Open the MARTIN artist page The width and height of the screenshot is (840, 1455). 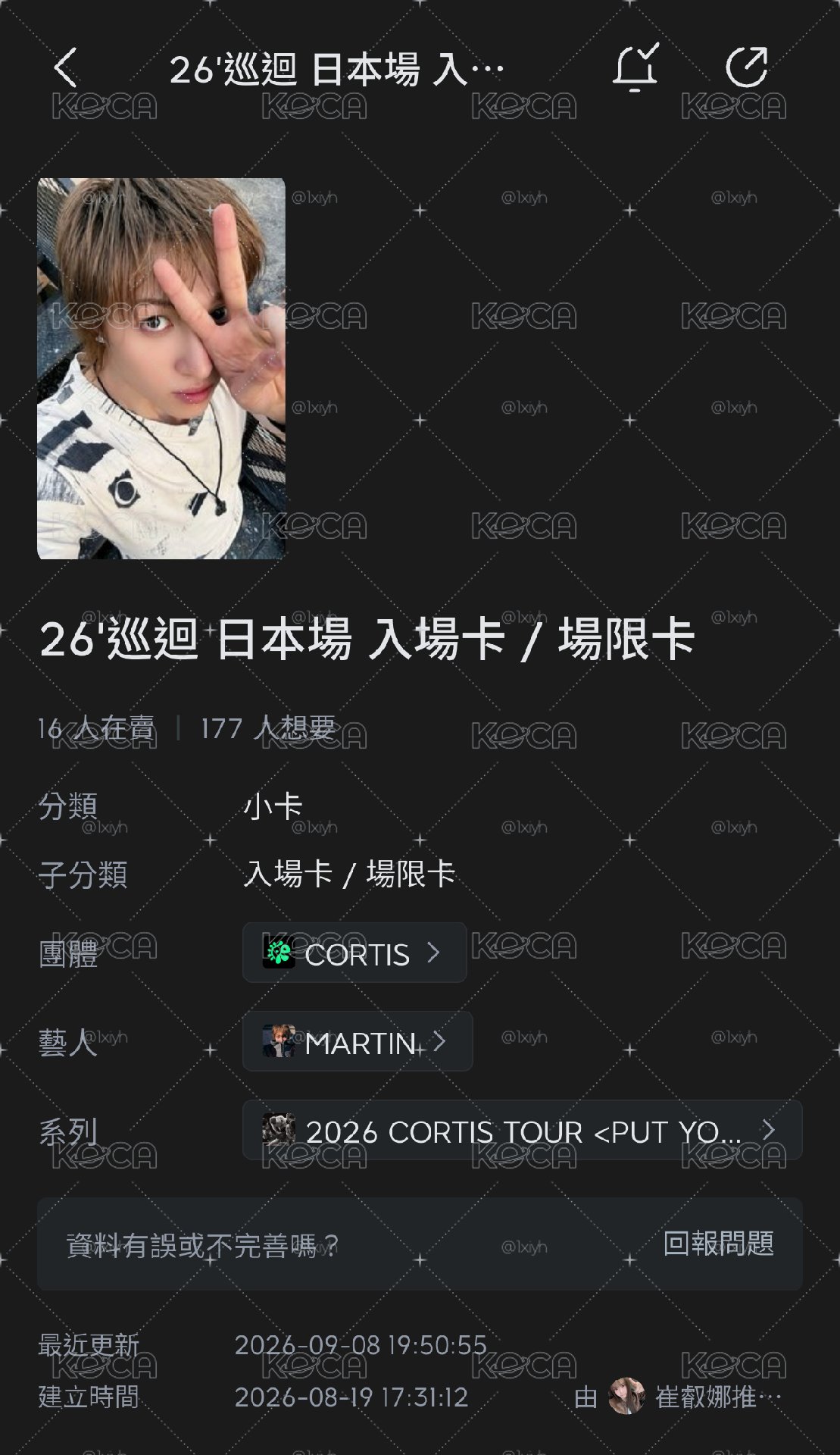[358, 1041]
